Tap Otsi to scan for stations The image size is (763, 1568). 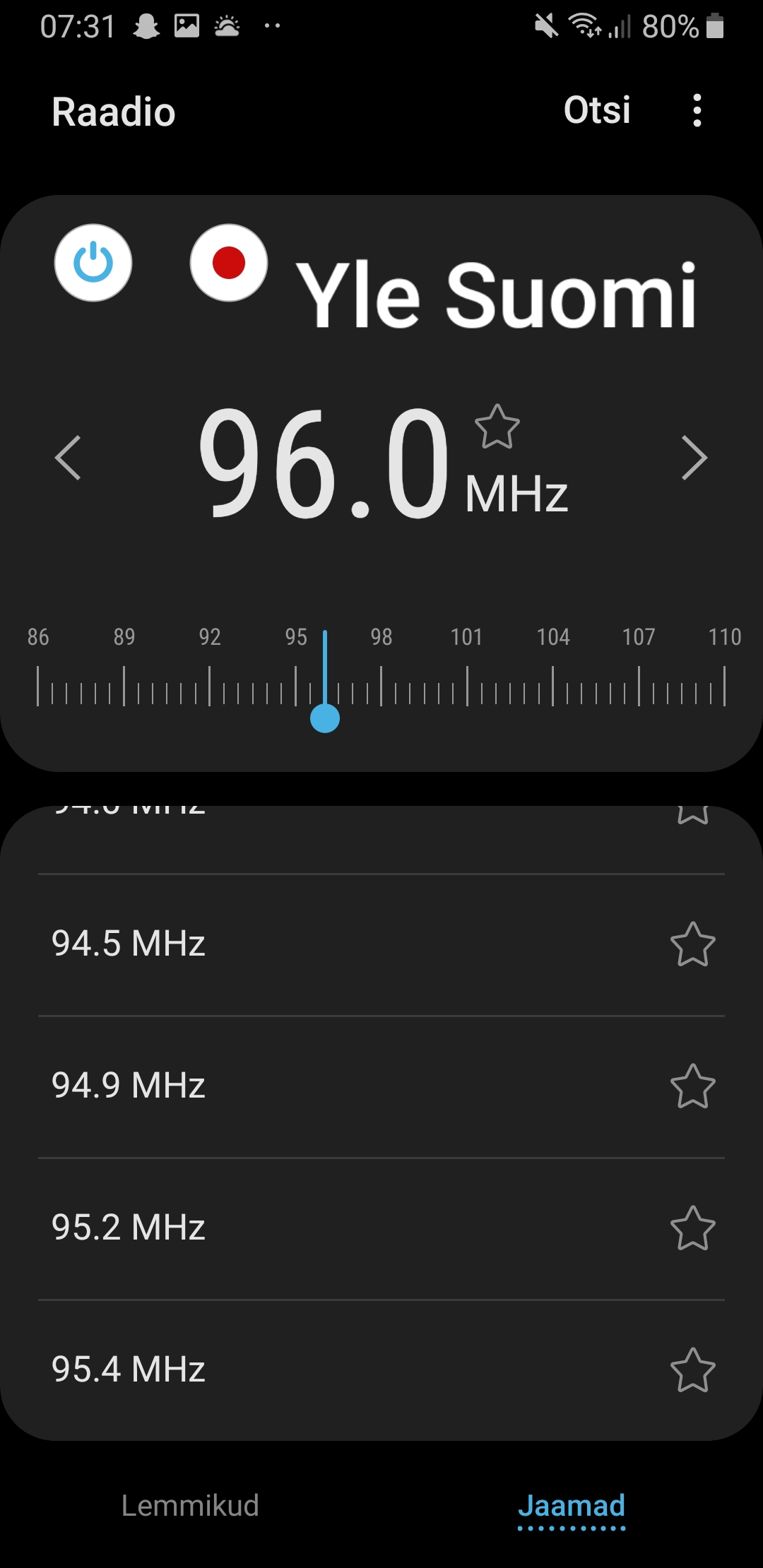pos(597,110)
